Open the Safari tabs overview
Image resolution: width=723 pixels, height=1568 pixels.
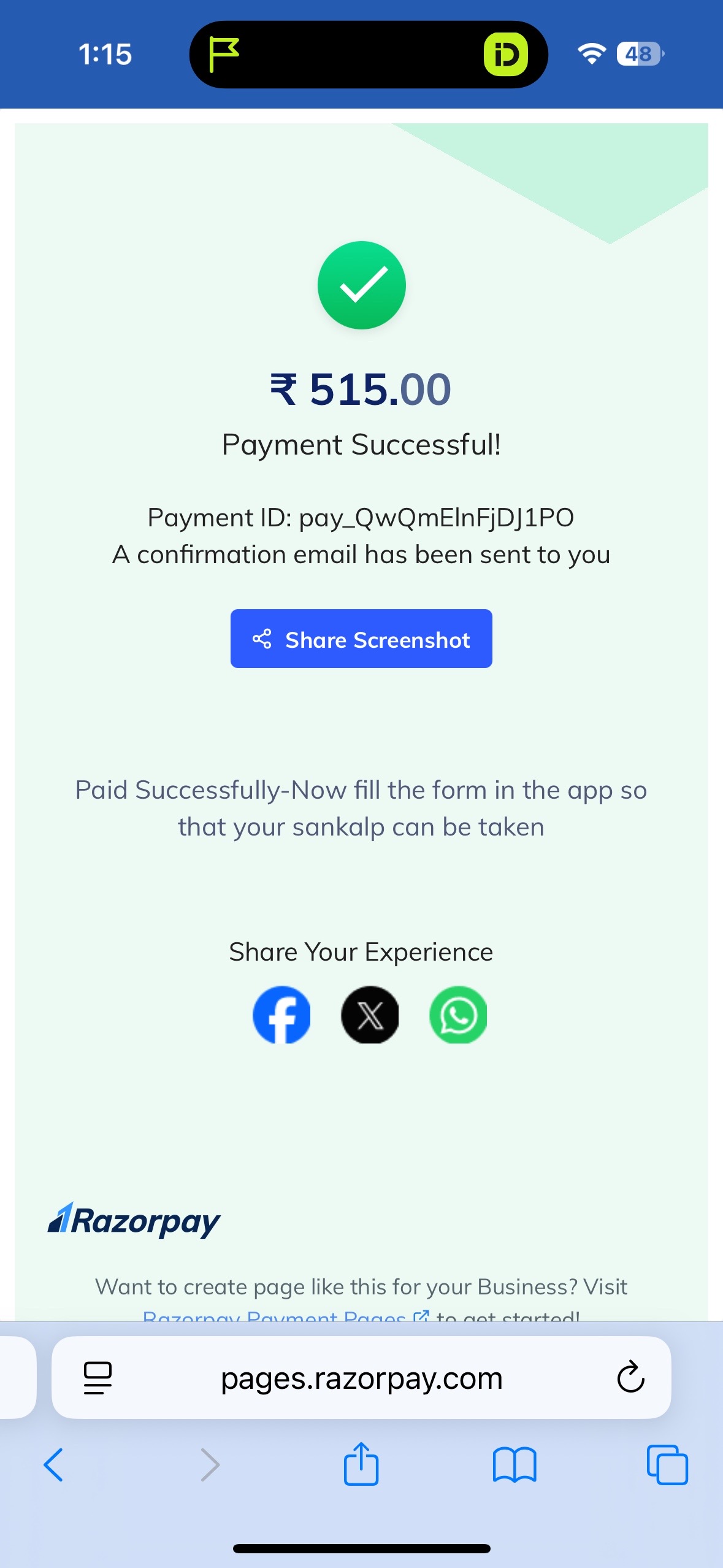(667, 1465)
